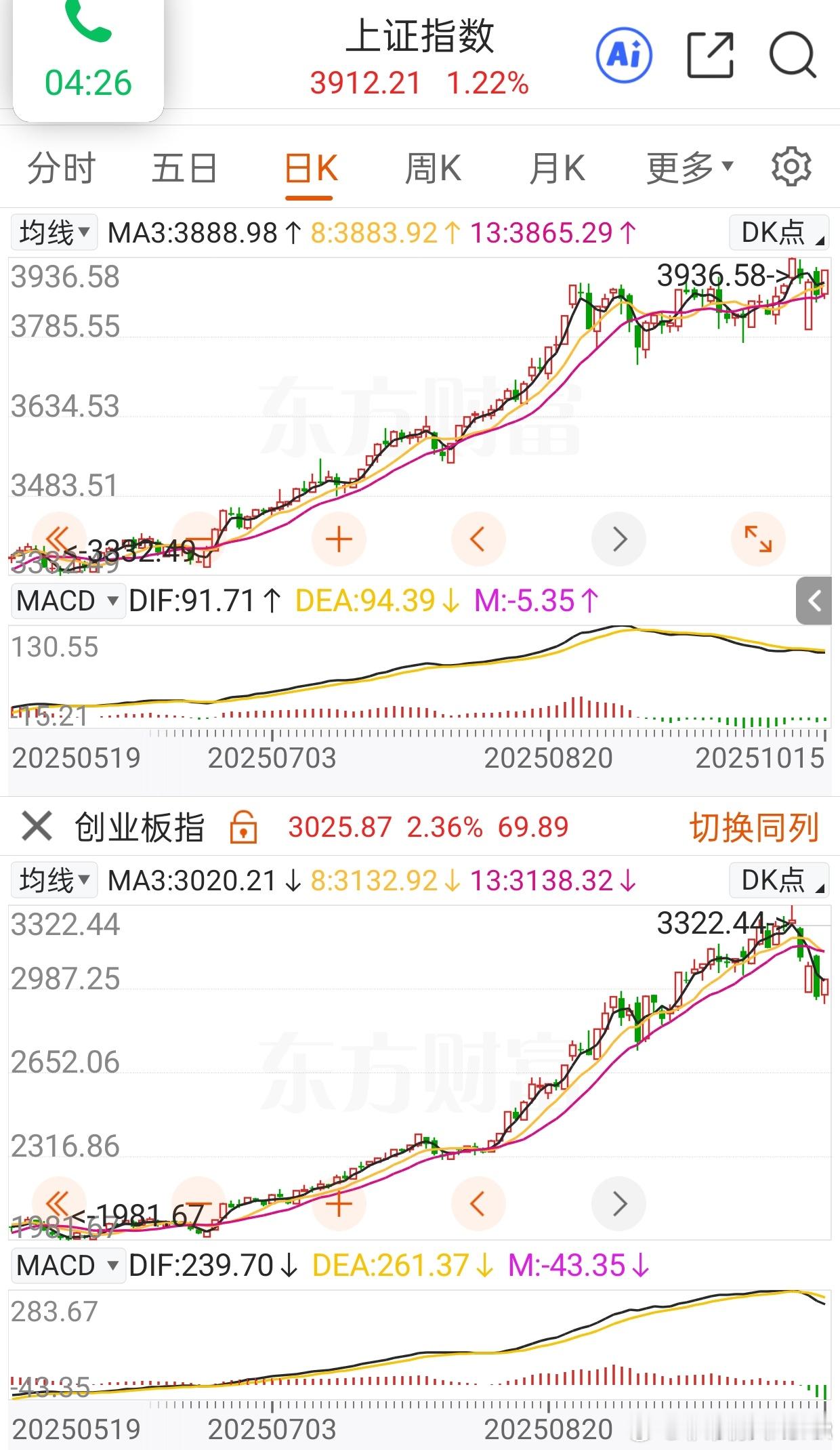840x1450 pixels.
Task: Switch to the 月K tab
Action: [557, 168]
